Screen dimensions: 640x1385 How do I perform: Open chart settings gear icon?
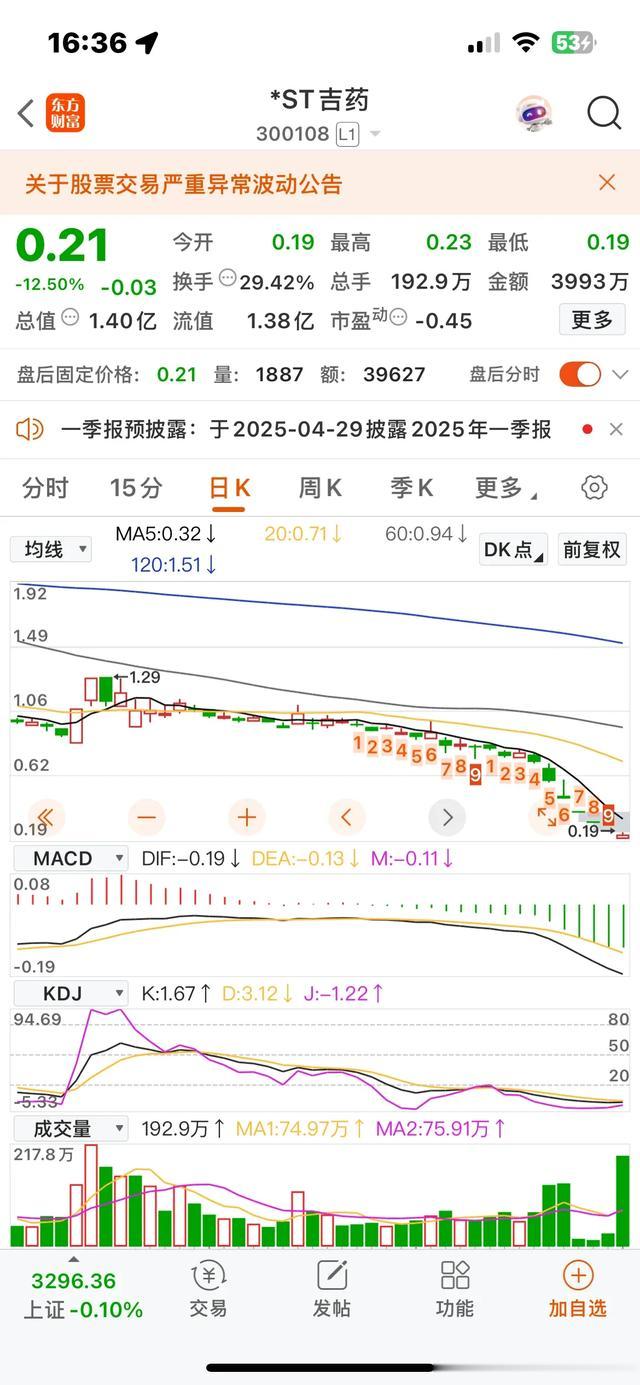tap(594, 488)
